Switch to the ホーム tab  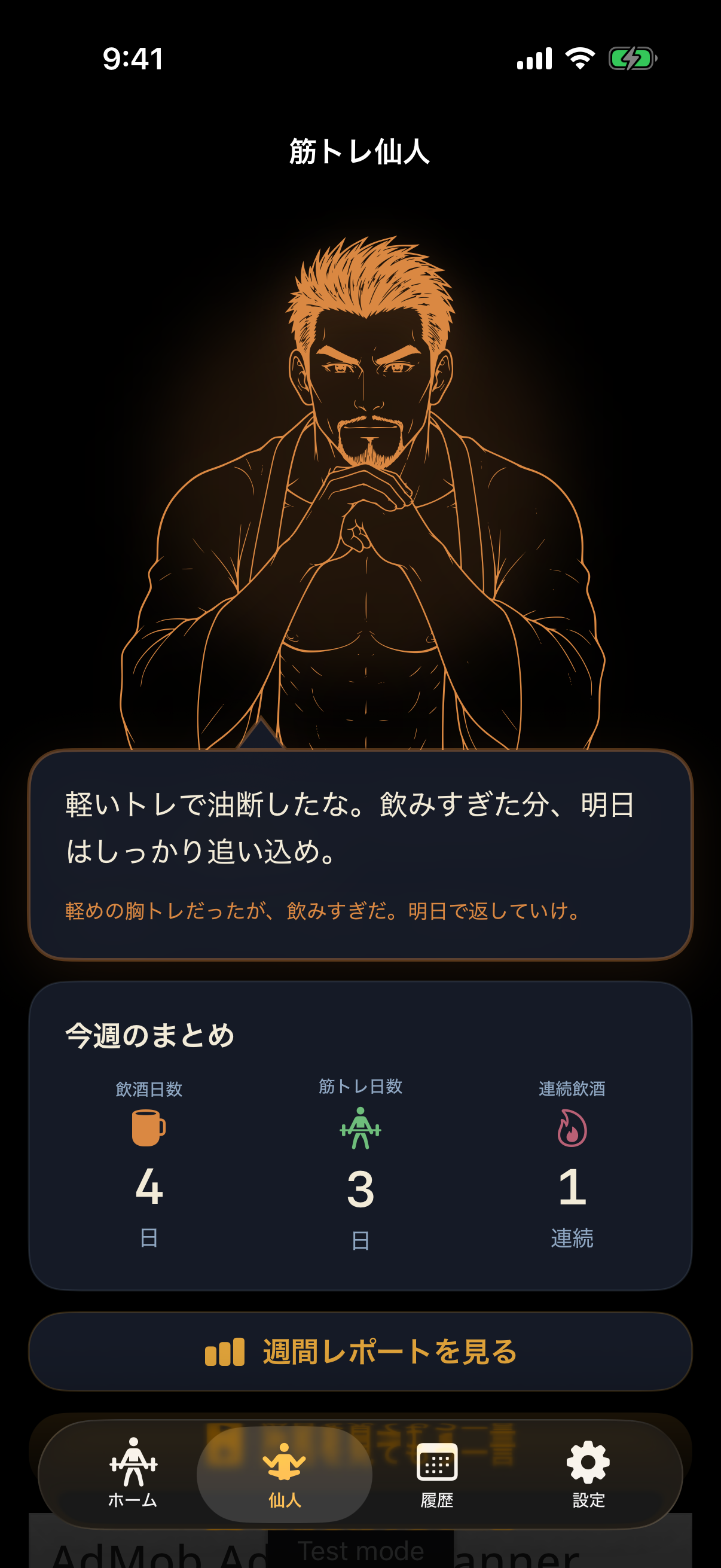(133, 1473)
